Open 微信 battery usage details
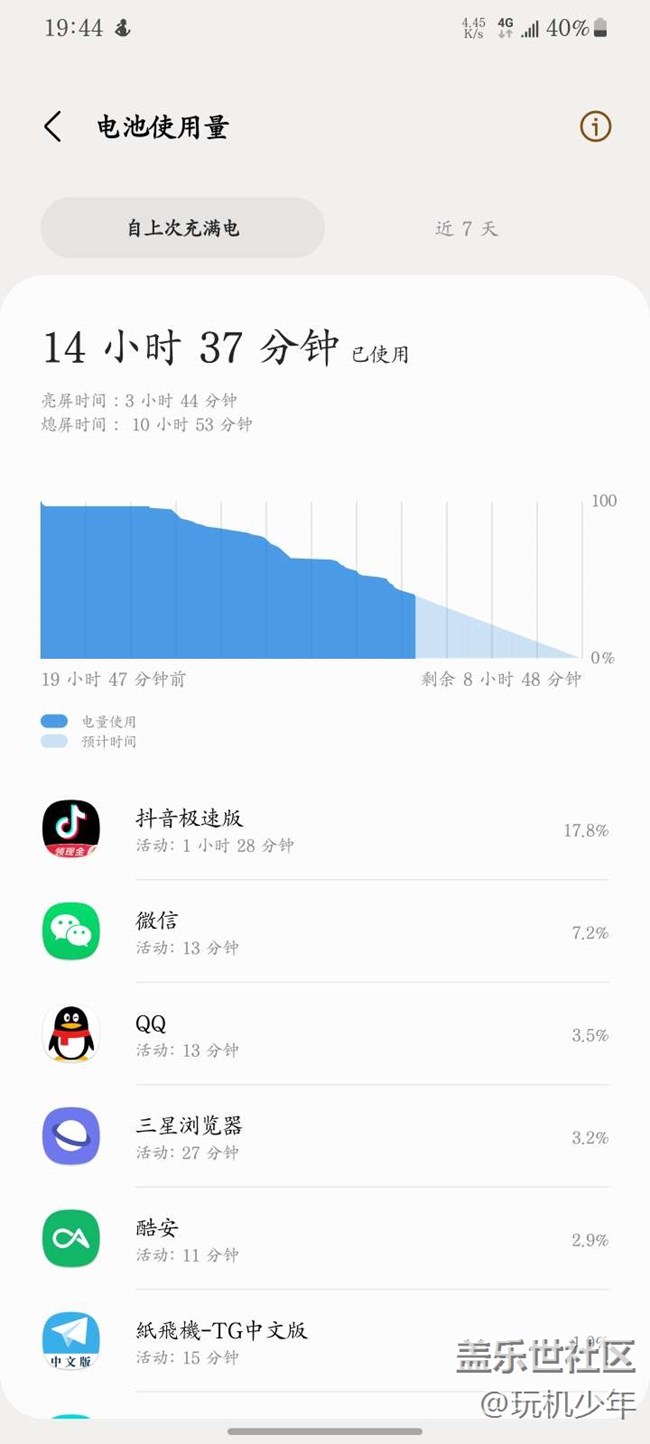Image resolution: width=650 pixels, height=1444 pixels. pyautogui.click(x=325, y=932)
